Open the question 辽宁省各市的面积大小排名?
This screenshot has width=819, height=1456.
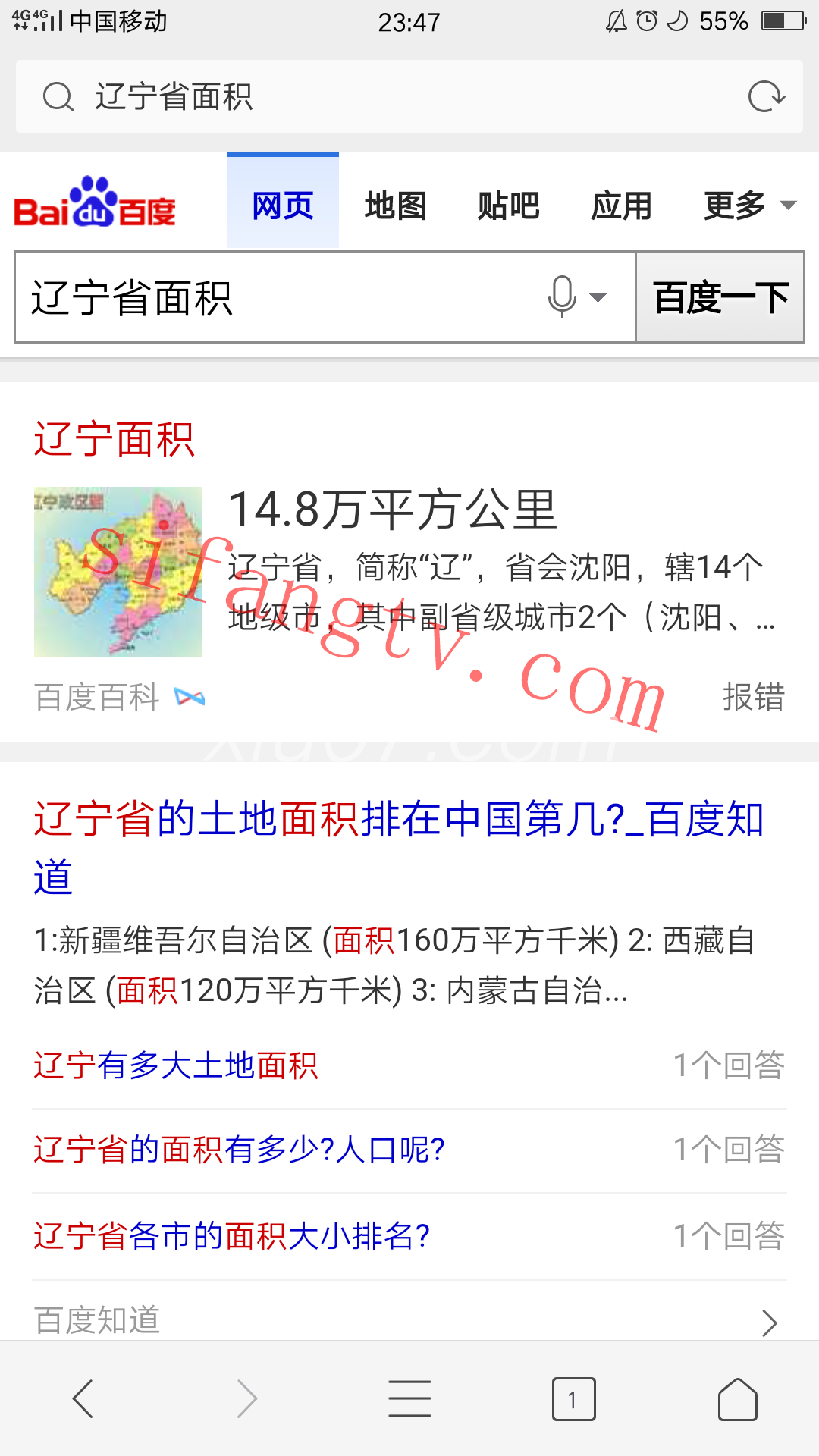pyautogui.click(x=231, y=1236)
